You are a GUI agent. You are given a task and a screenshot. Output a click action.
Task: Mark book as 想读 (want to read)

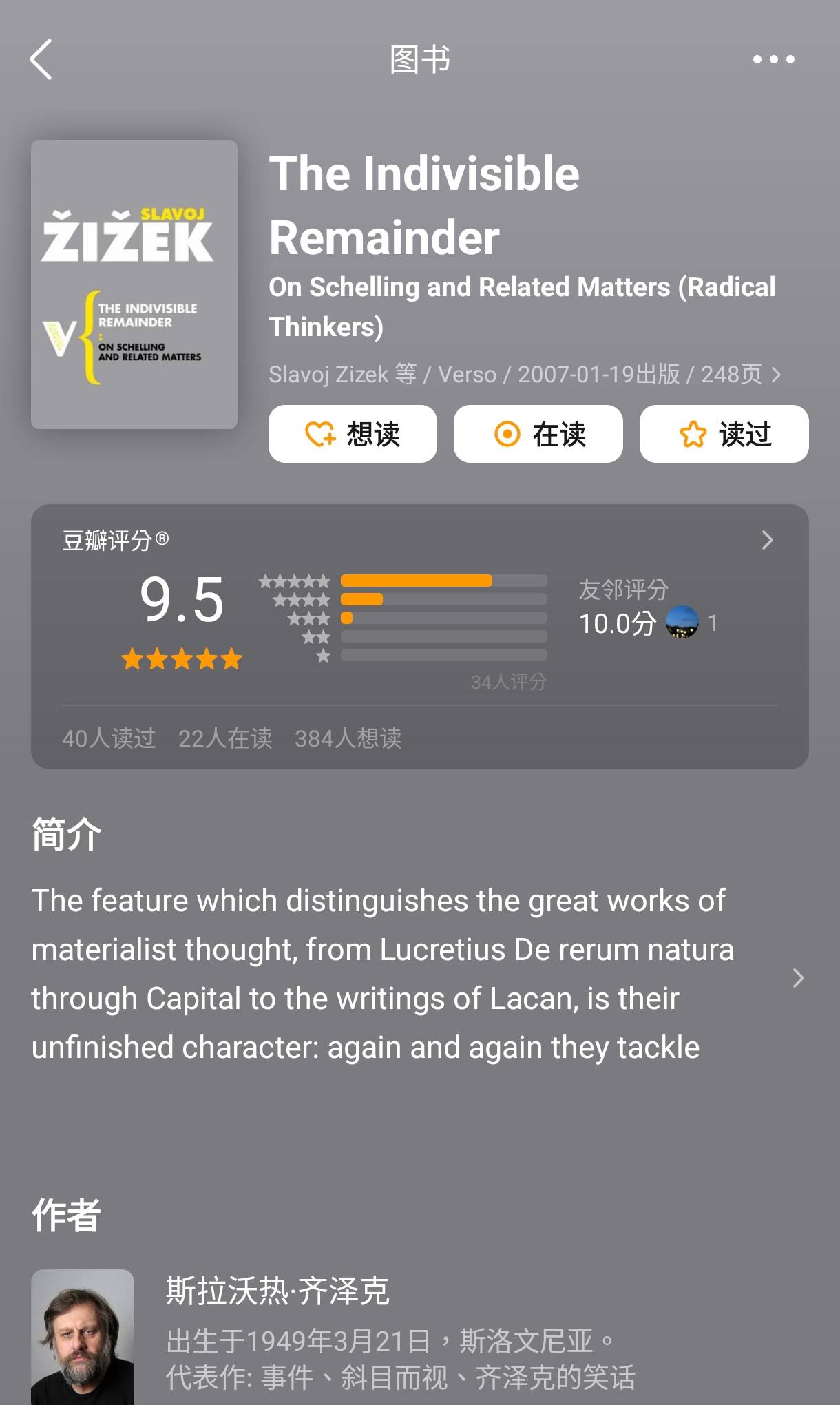353,434
